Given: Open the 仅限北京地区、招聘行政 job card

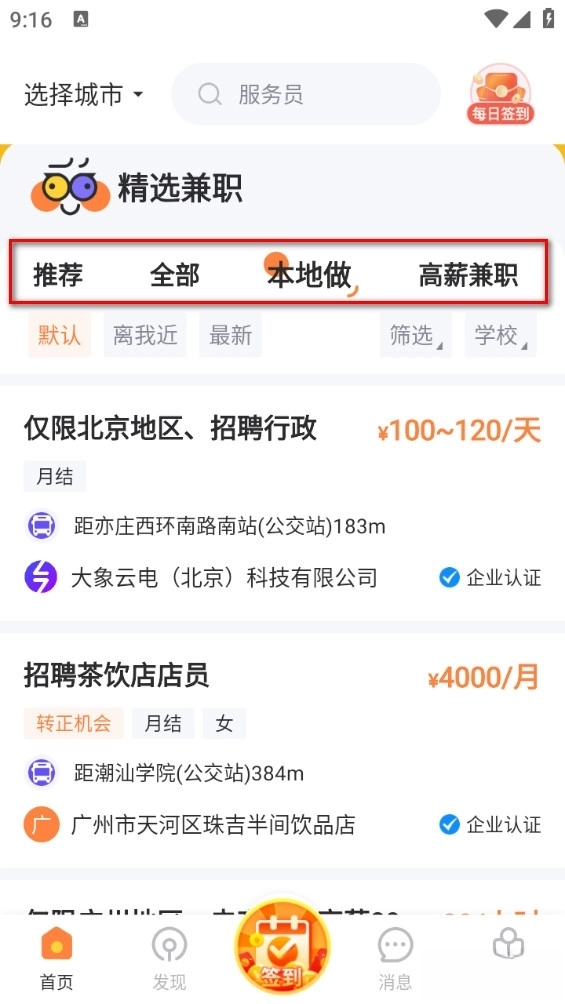Looking at the screenshot, I should click(282, 503).
